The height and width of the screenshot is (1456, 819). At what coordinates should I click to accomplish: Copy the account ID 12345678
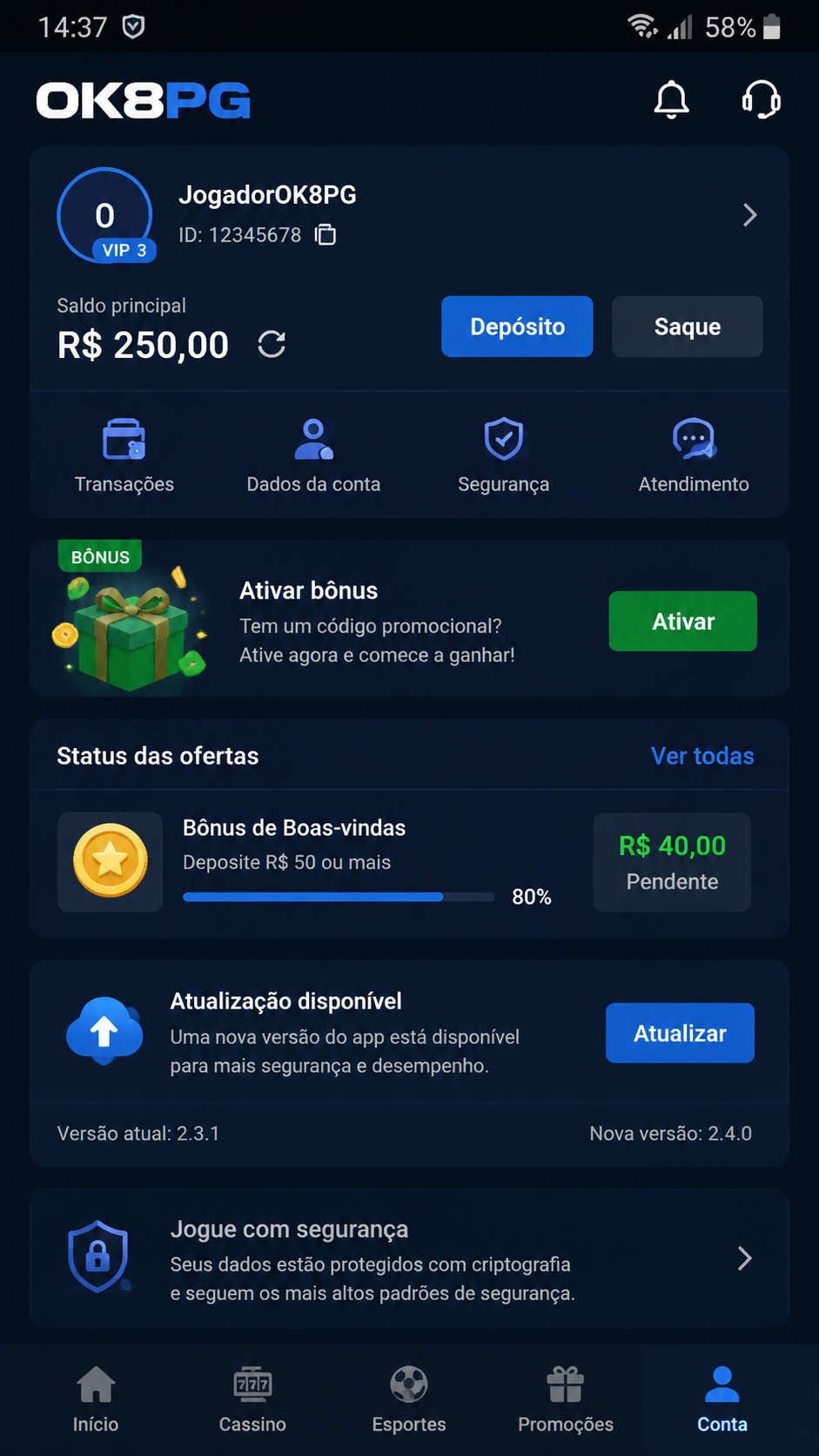point(326,234)
